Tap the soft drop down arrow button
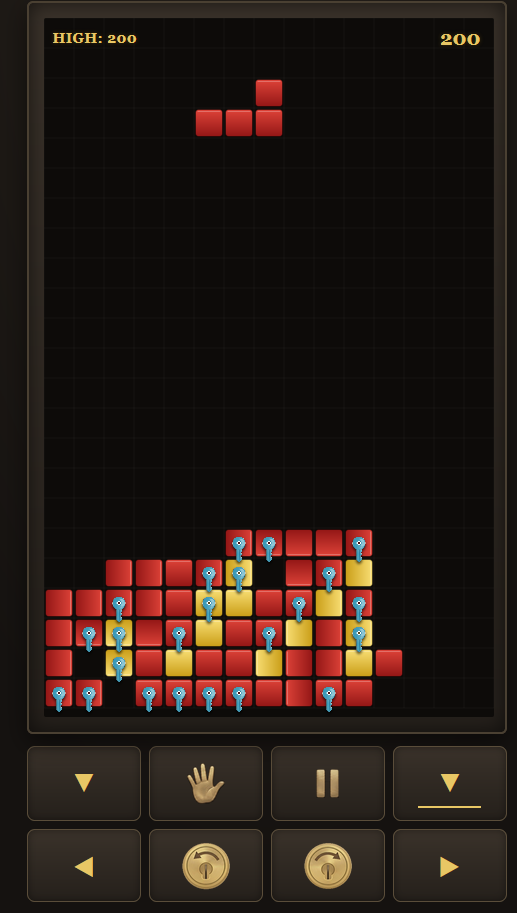The width and height of the screenshot is (517, 913). (x=84, y=783)
